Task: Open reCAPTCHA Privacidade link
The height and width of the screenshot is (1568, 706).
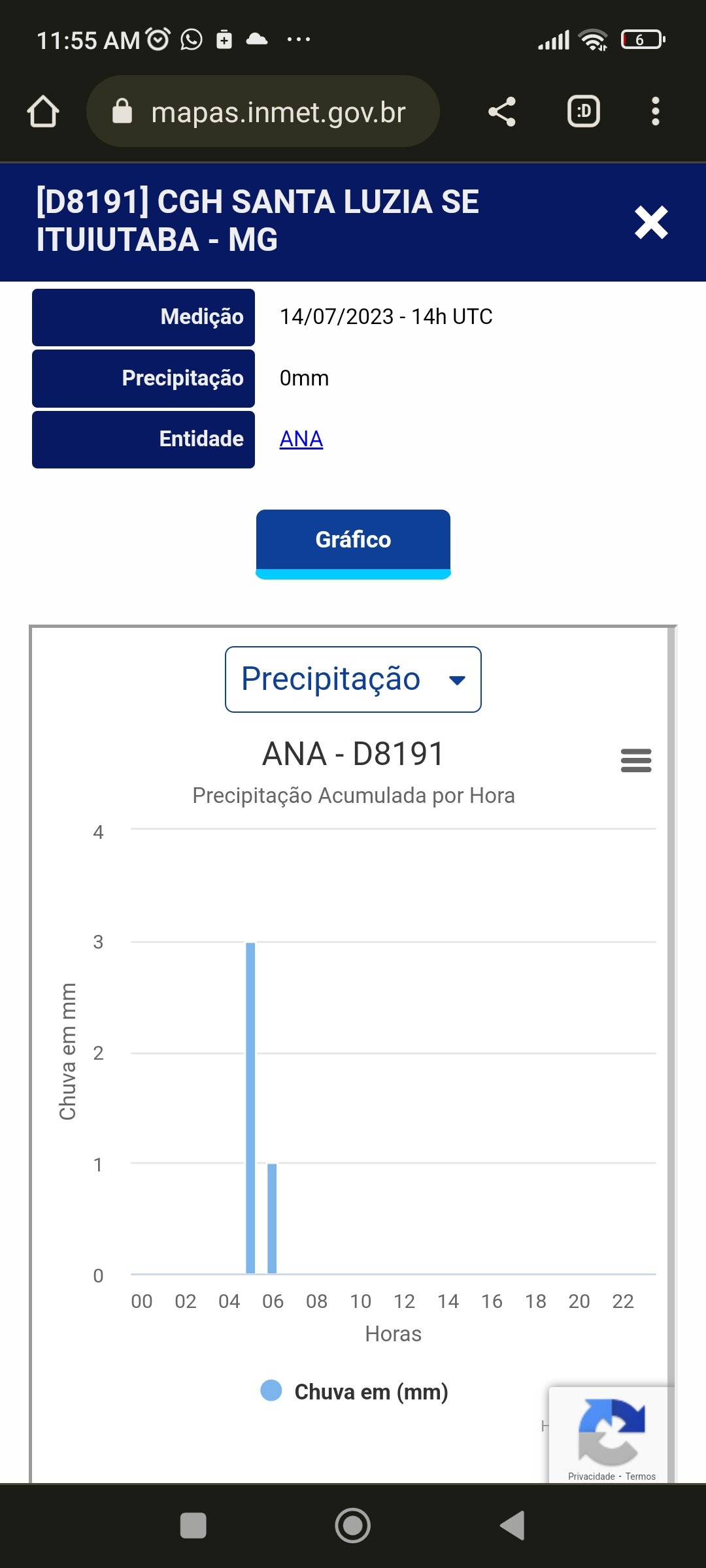Action: click(592, 1477)
